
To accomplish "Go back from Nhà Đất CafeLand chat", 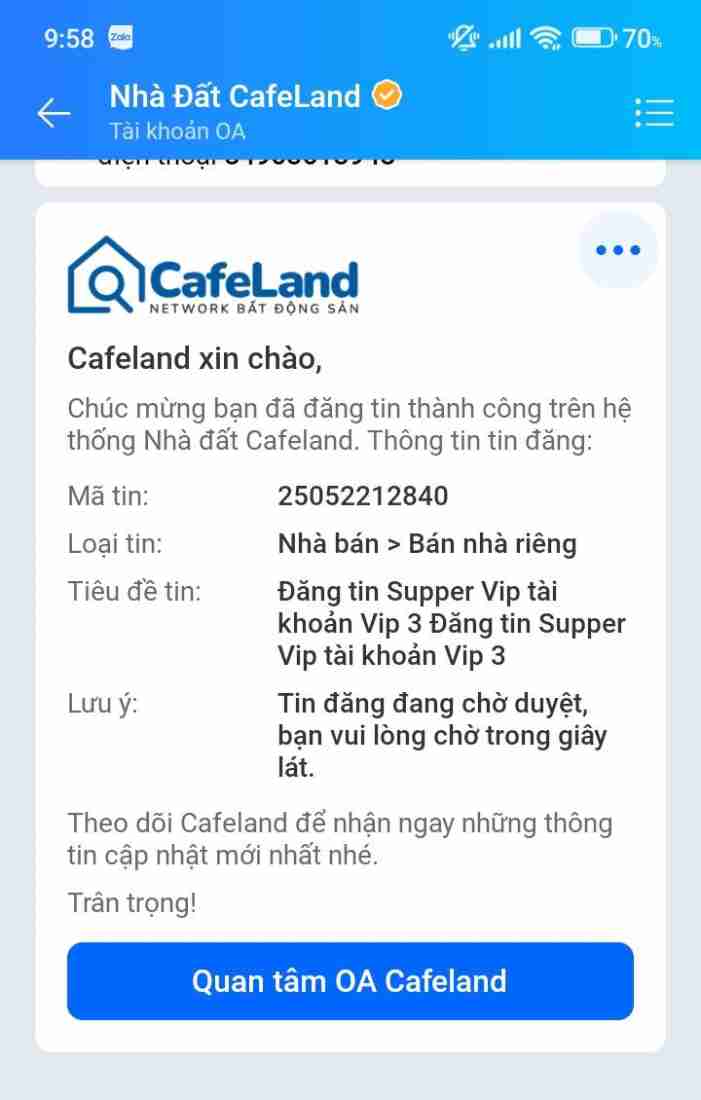I will [54, 113].
